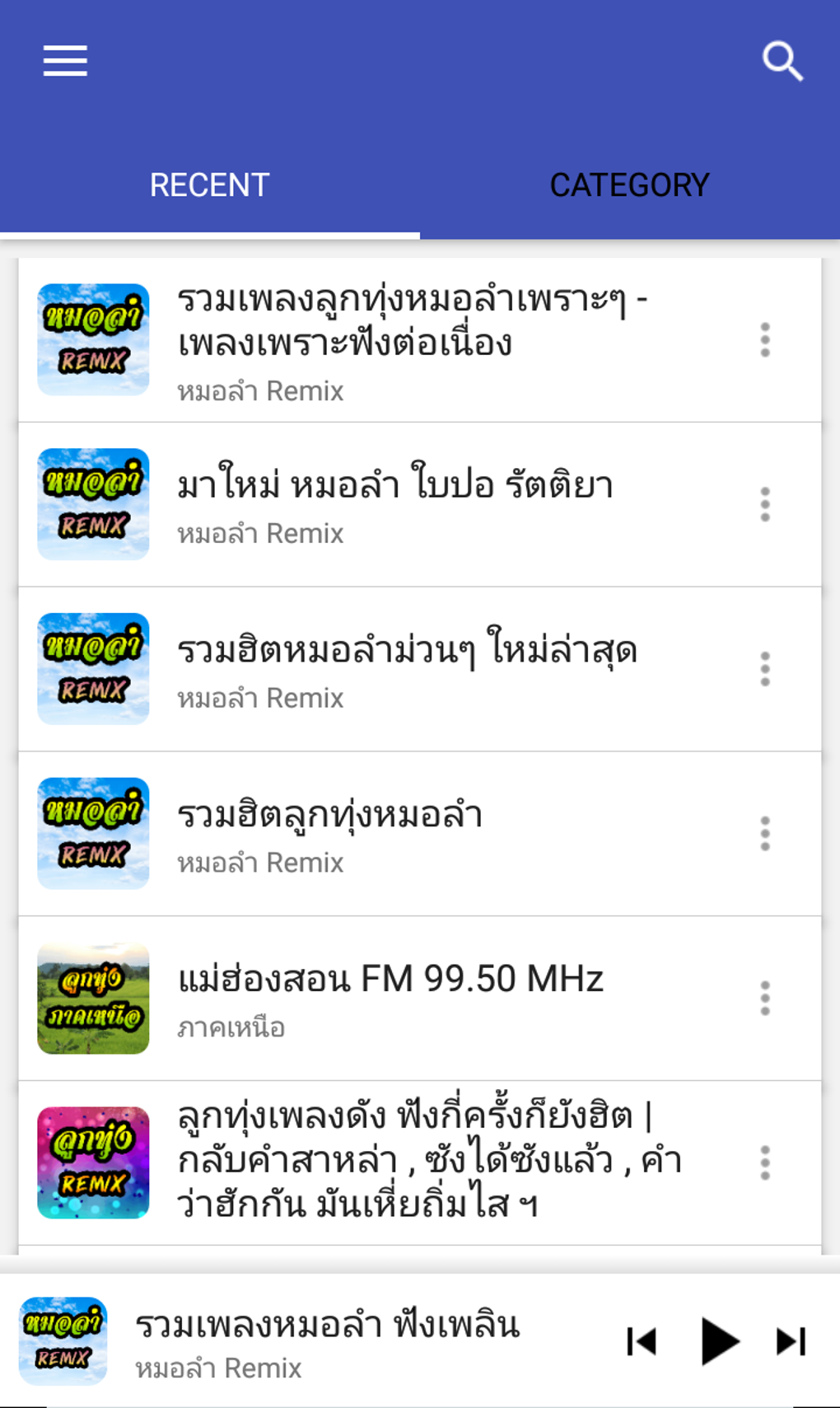Expand the รวมเพลงหมอลำ ฟังเพลิน mini player
Image resolution: width=840 pixels, height=1408 pixels.
329,1341
